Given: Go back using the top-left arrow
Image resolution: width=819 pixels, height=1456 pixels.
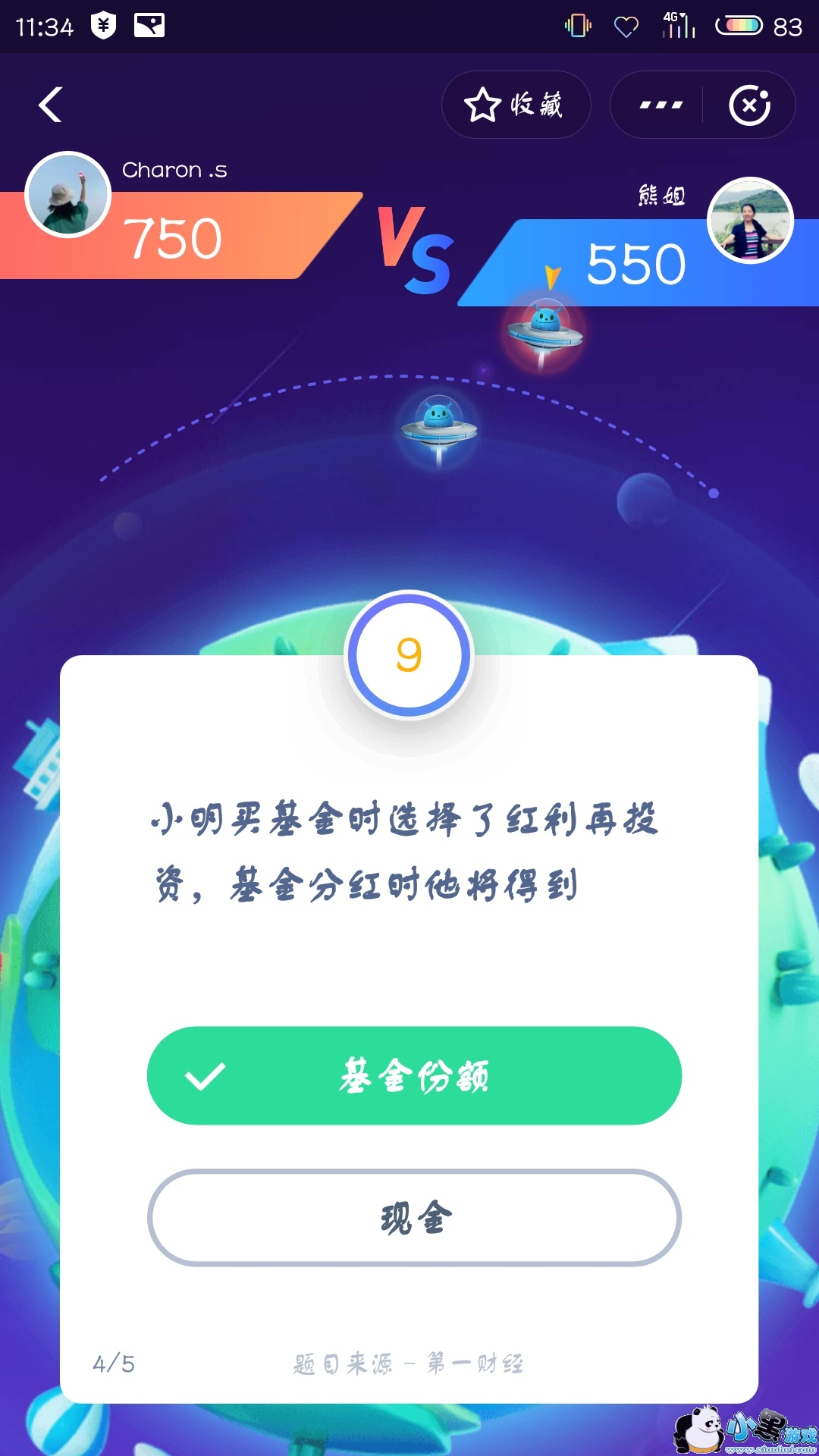Looking at the screenshot, I should [x=50, y=105].
